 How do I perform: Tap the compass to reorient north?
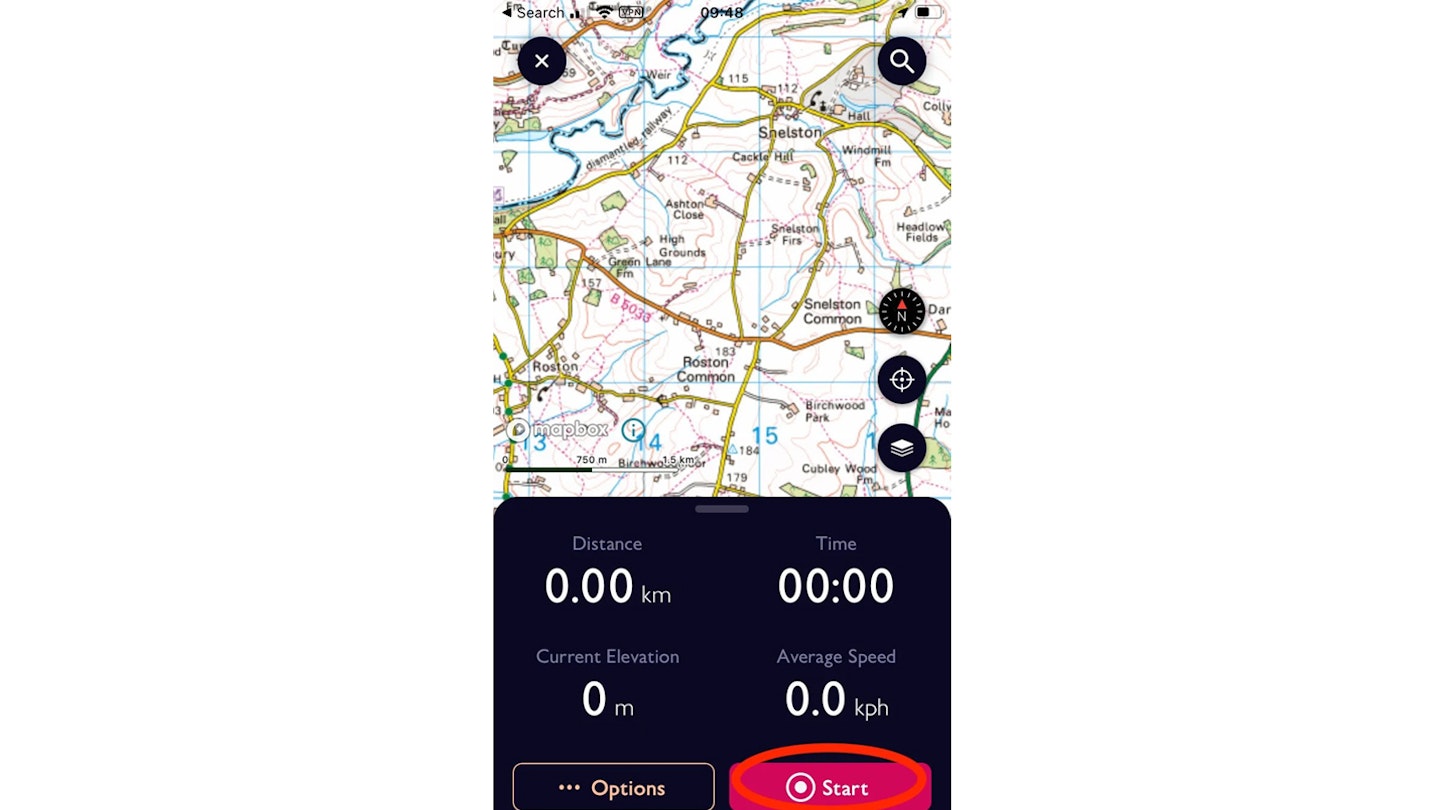(x=901, y=311)
